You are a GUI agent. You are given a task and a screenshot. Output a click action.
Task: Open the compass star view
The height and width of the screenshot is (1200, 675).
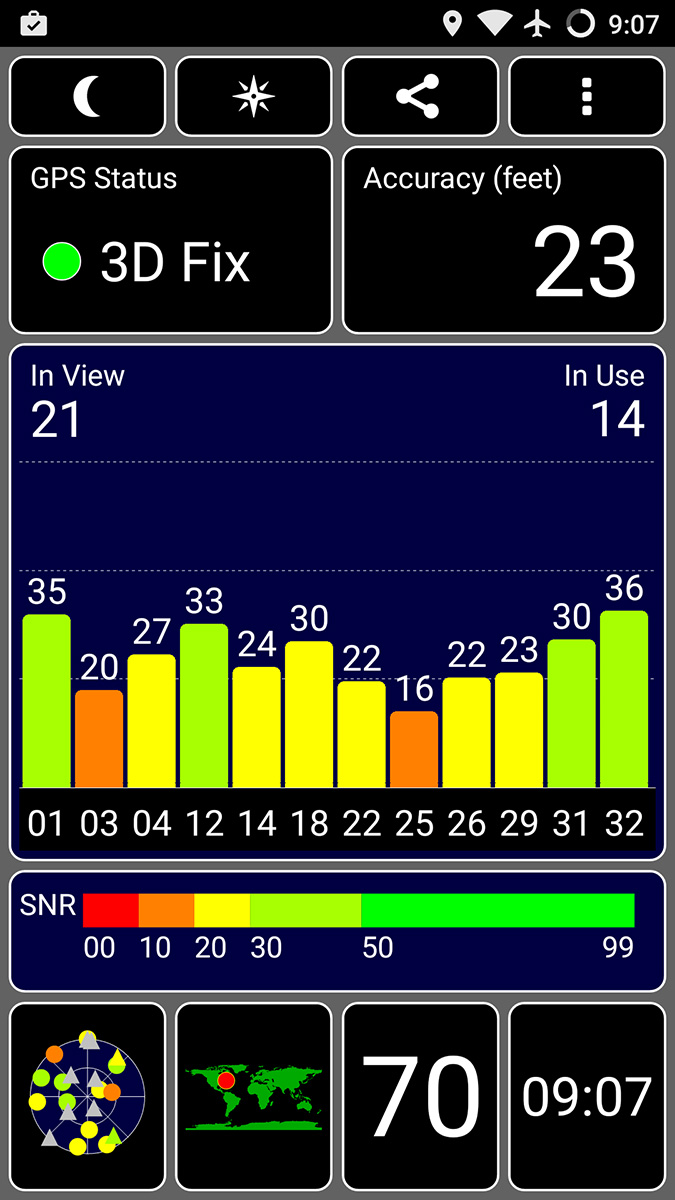pyautogui.click(x=253, y=97)
